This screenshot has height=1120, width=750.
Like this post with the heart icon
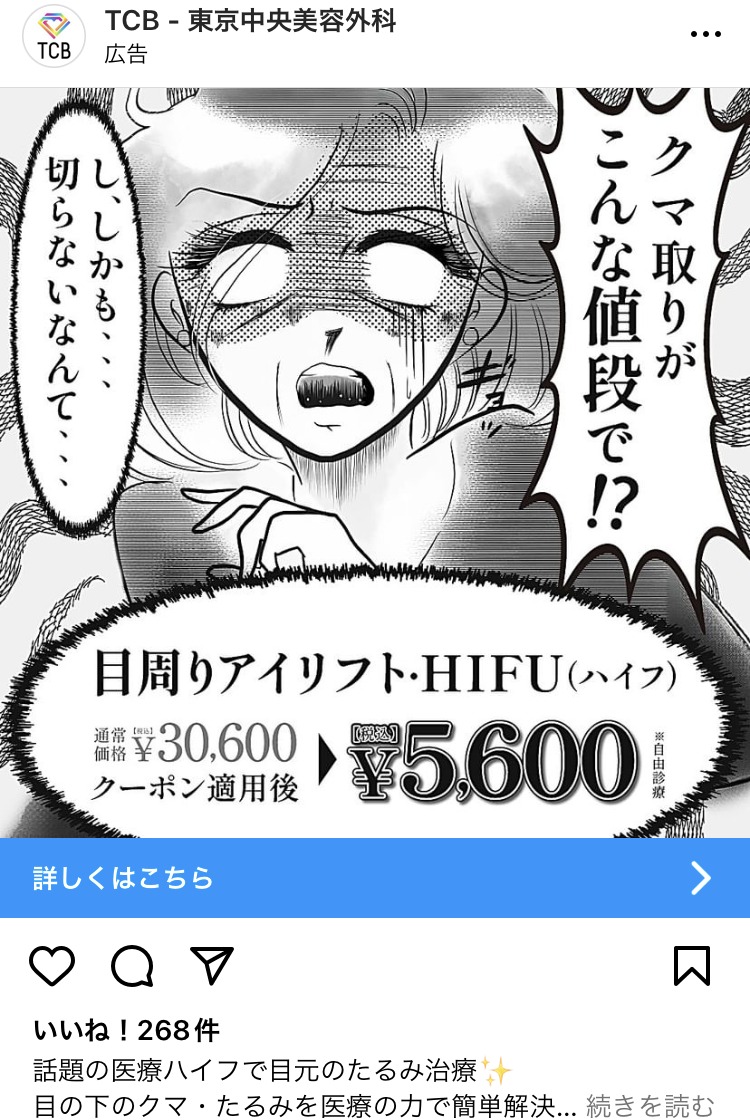pos(52,966)
